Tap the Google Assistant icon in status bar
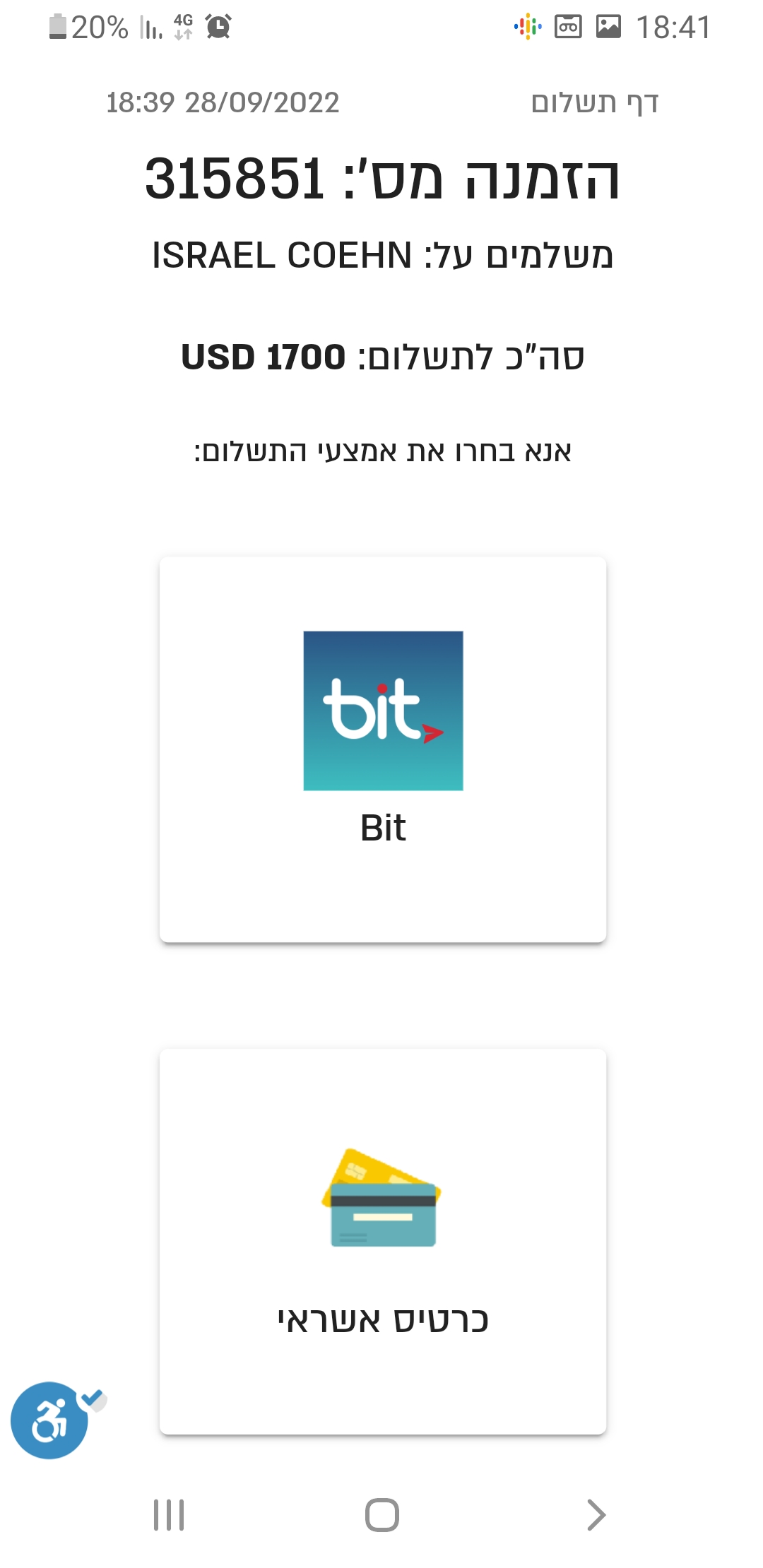Viewport: 763px width, 1568px height. point(526,25)
